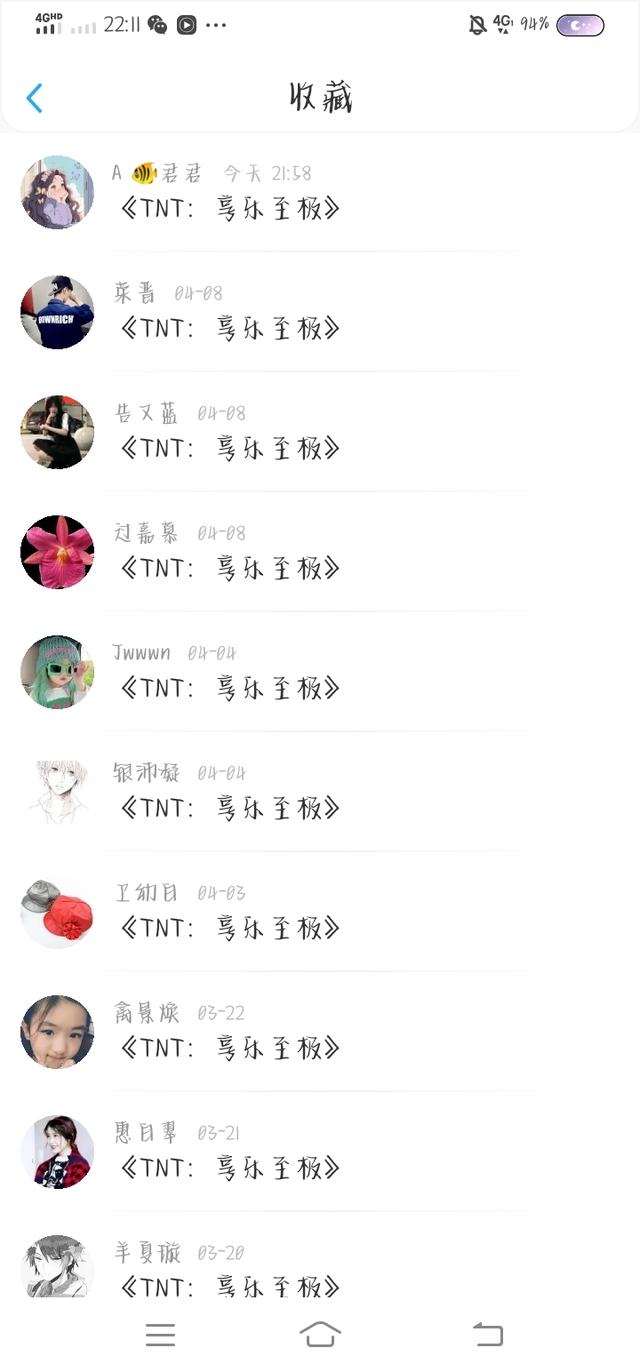
Task: Go back from the 收藏 page
Action: point(35,98)
